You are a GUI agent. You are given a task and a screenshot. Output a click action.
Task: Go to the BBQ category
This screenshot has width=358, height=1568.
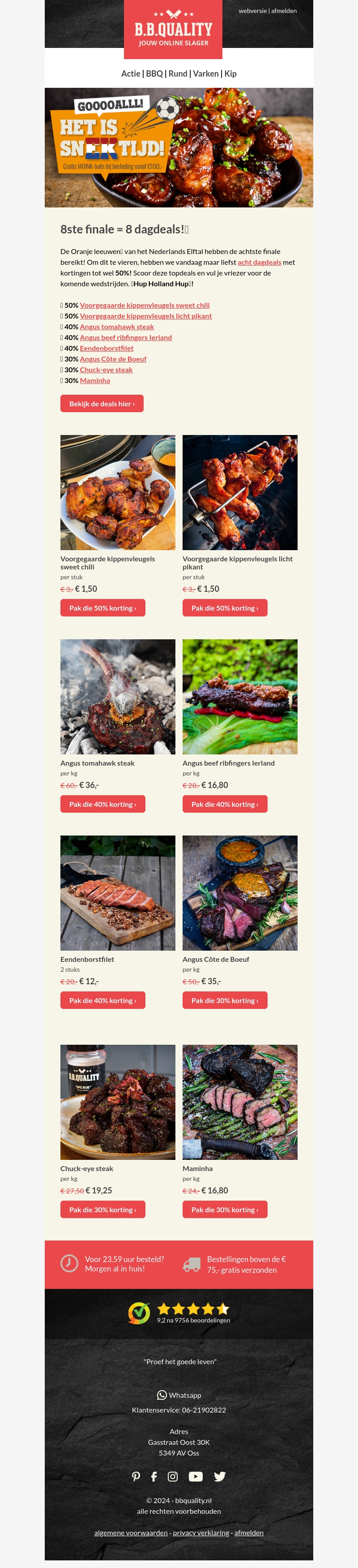click(154, 73)
